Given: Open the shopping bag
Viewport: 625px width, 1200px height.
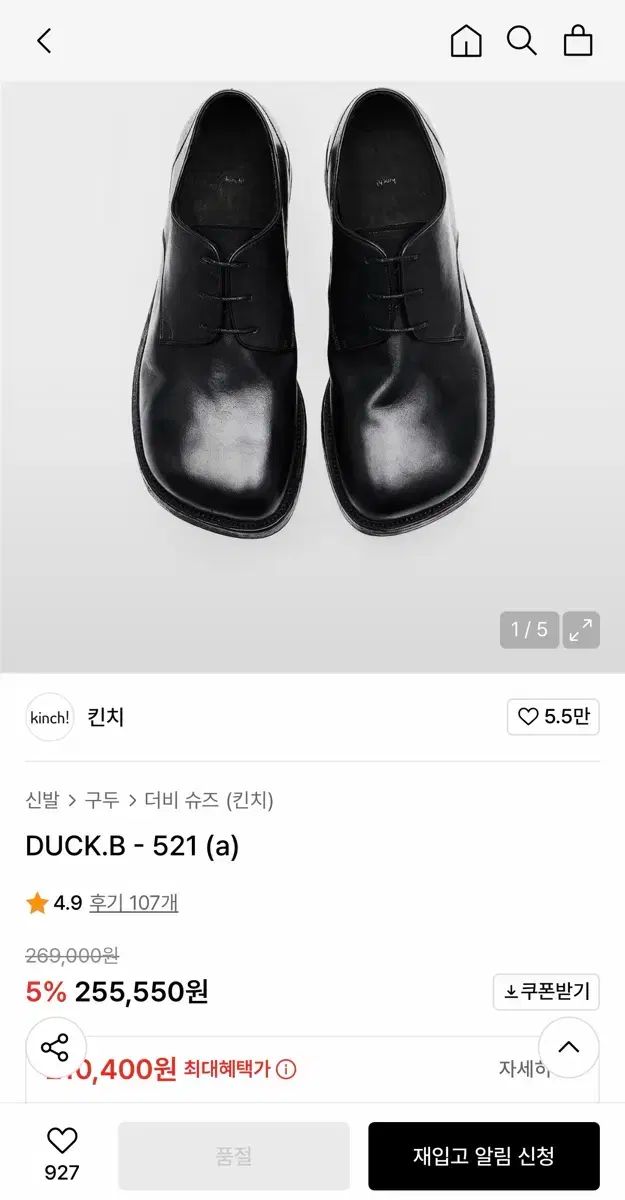Looking at the screenshot, I should (578, 41).
